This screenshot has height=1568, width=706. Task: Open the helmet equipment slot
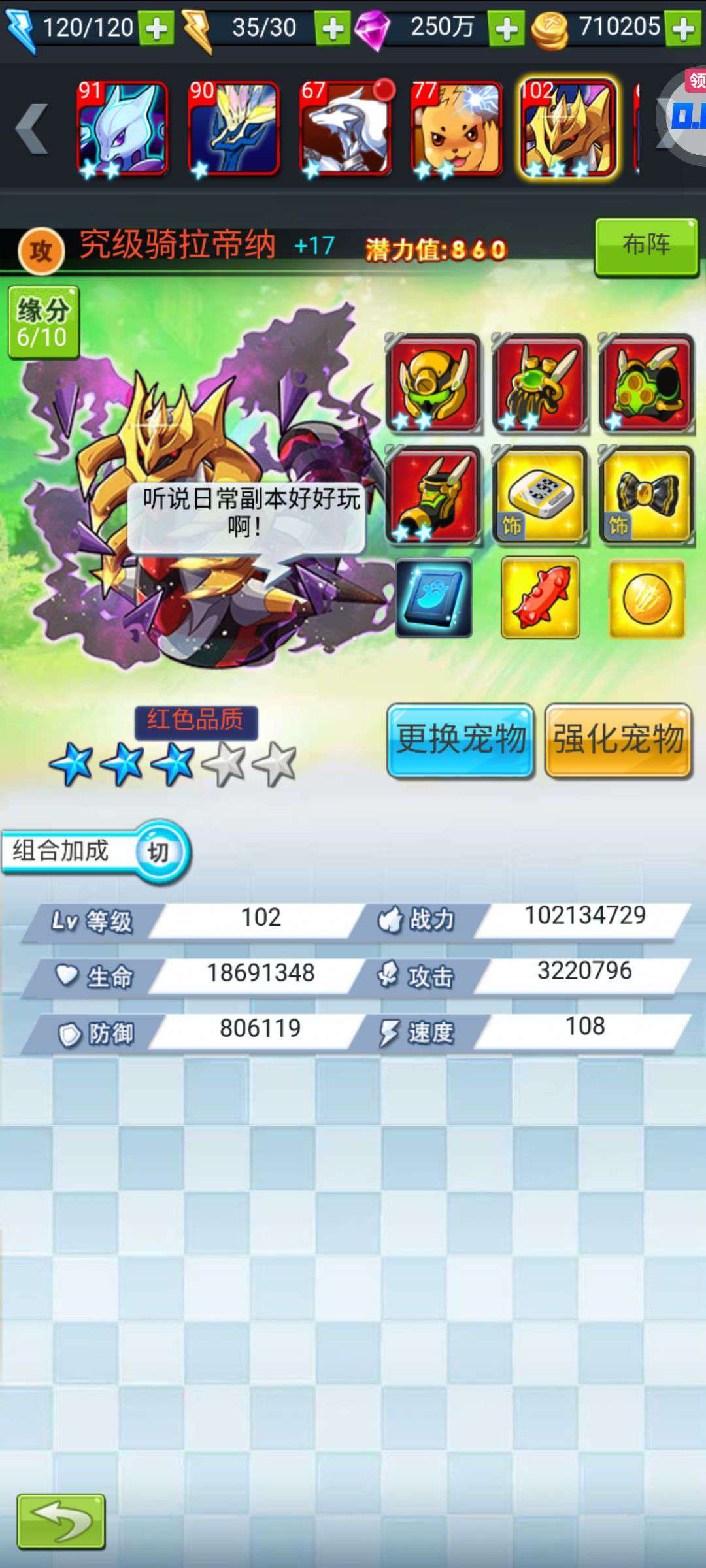[433, 383]
